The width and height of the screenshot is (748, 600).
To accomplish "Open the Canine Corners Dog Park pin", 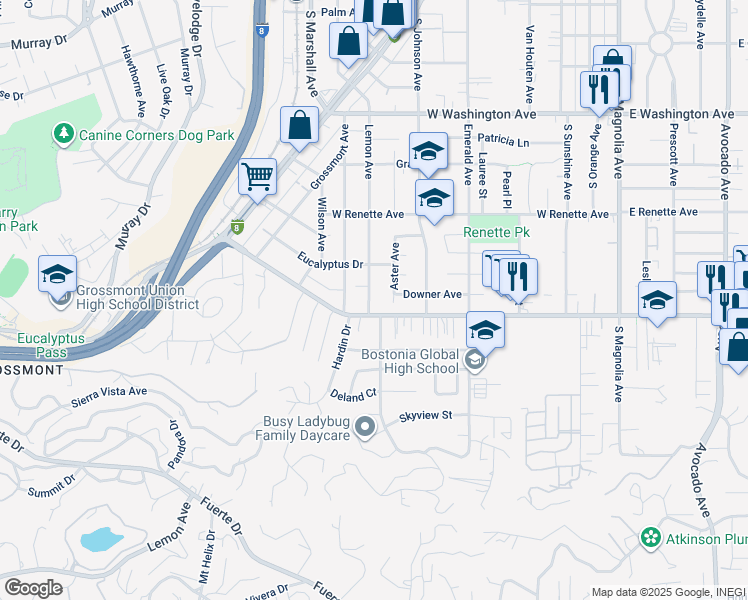I will point(63,134).
